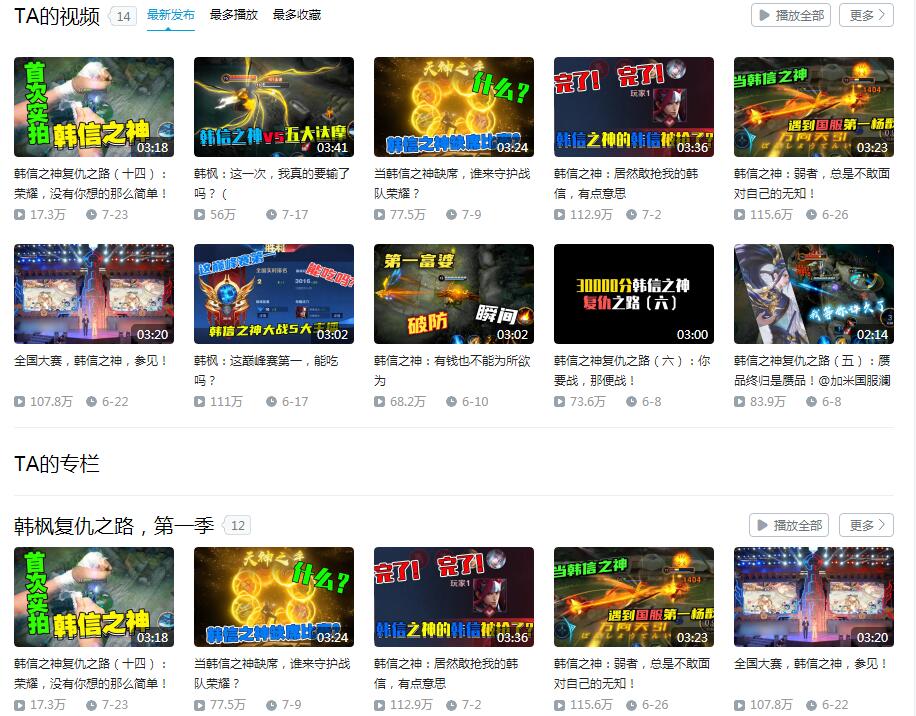916x716 pixels.
Task: Open 更多 in TA的视频 section
Action: [866, 15]
